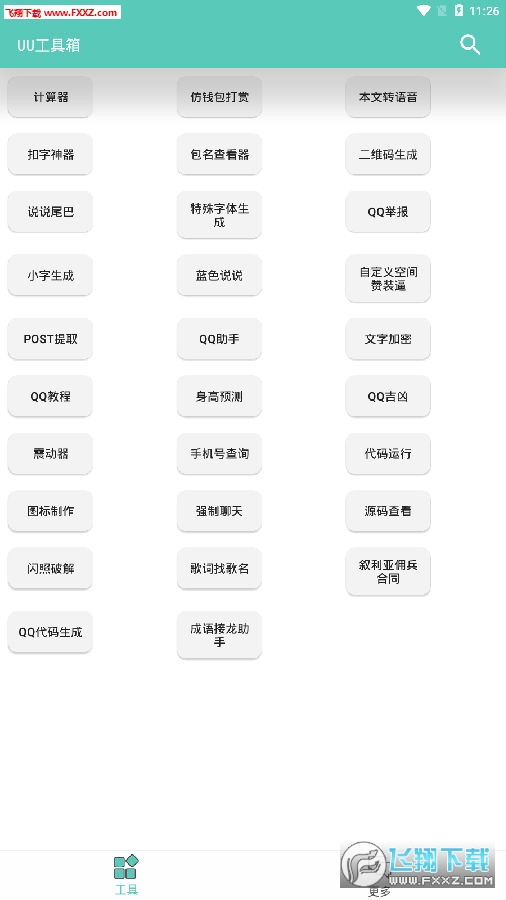The height and width of the screenshot is (900, 506).
Task: Switch to the 更多 tab
Action: click(379, 875)
